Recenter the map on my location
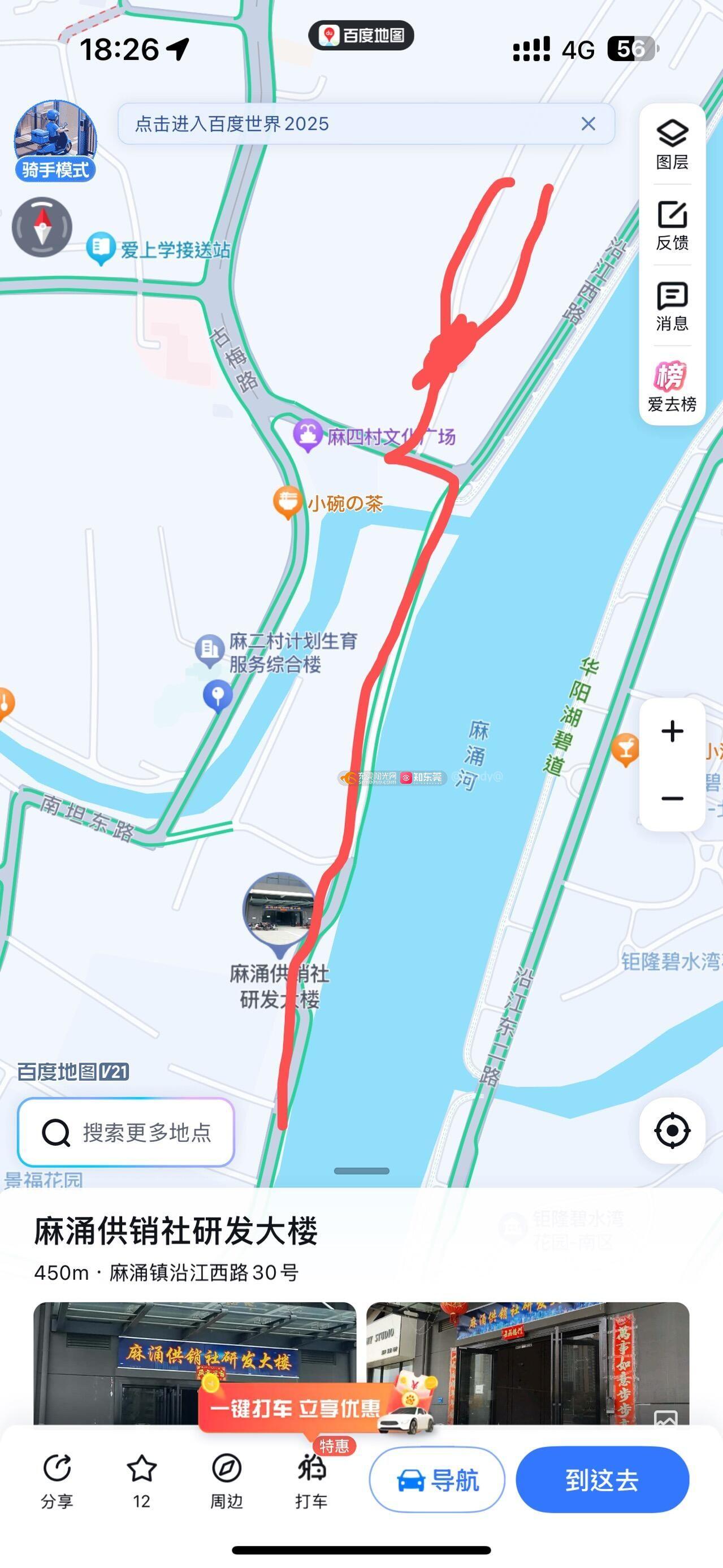 672,1130
